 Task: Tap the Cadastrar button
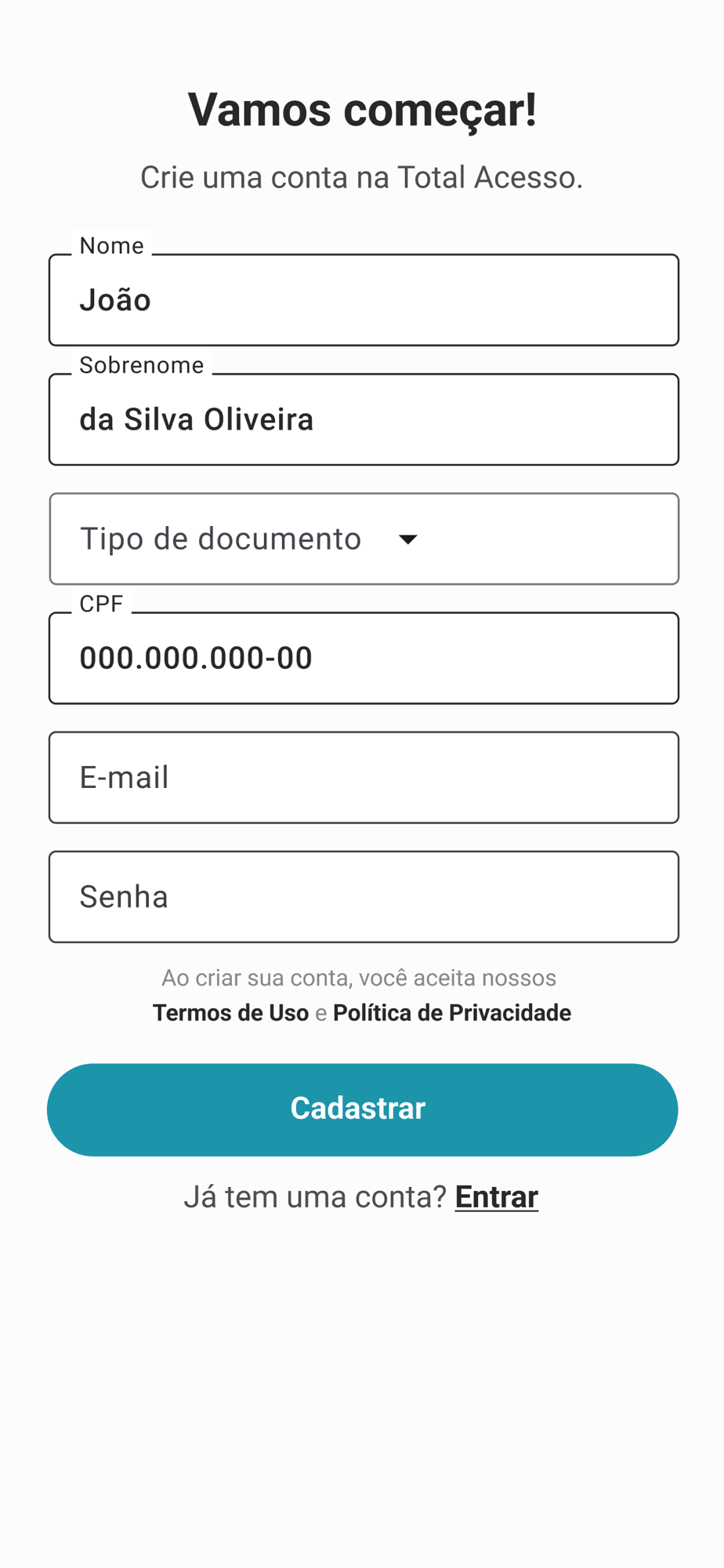tap(362, 1109)
